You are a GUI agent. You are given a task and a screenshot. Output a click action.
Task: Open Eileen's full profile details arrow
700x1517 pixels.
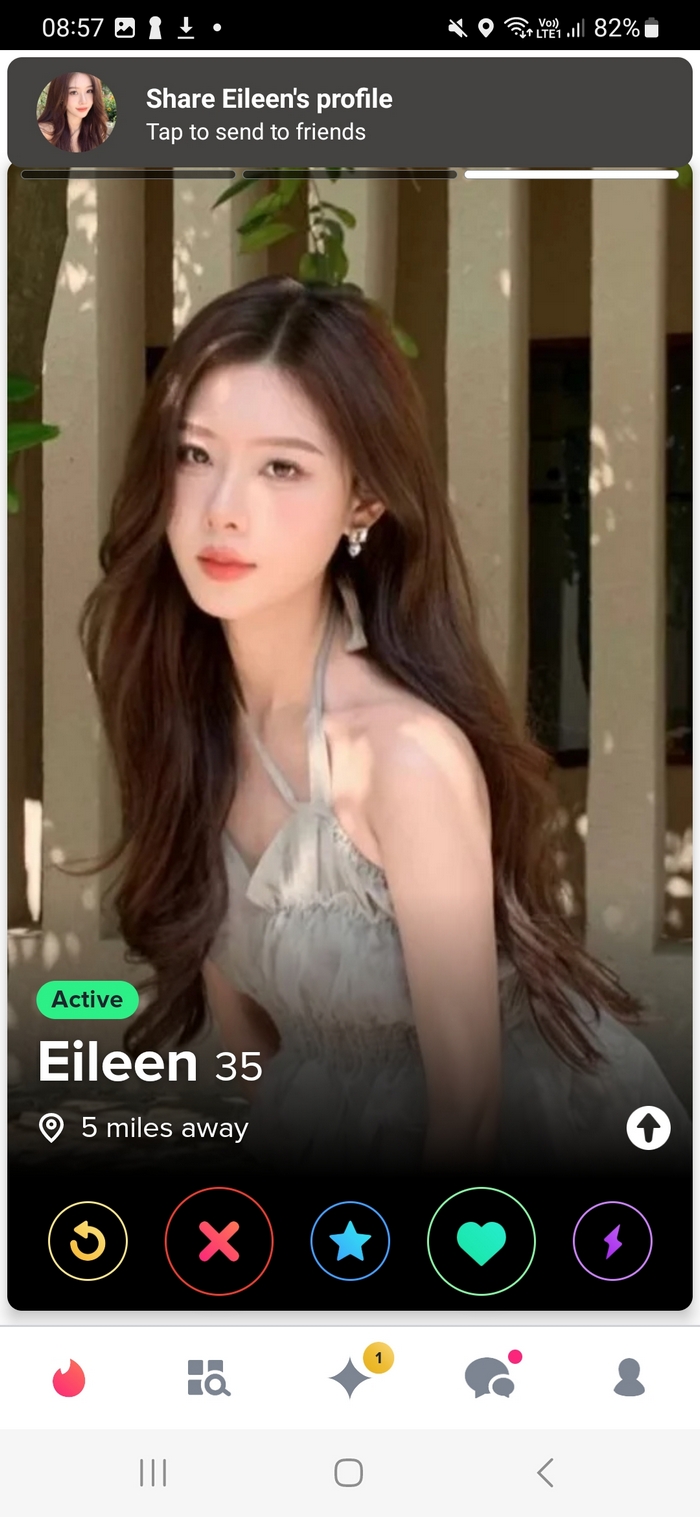(648, 1128)
